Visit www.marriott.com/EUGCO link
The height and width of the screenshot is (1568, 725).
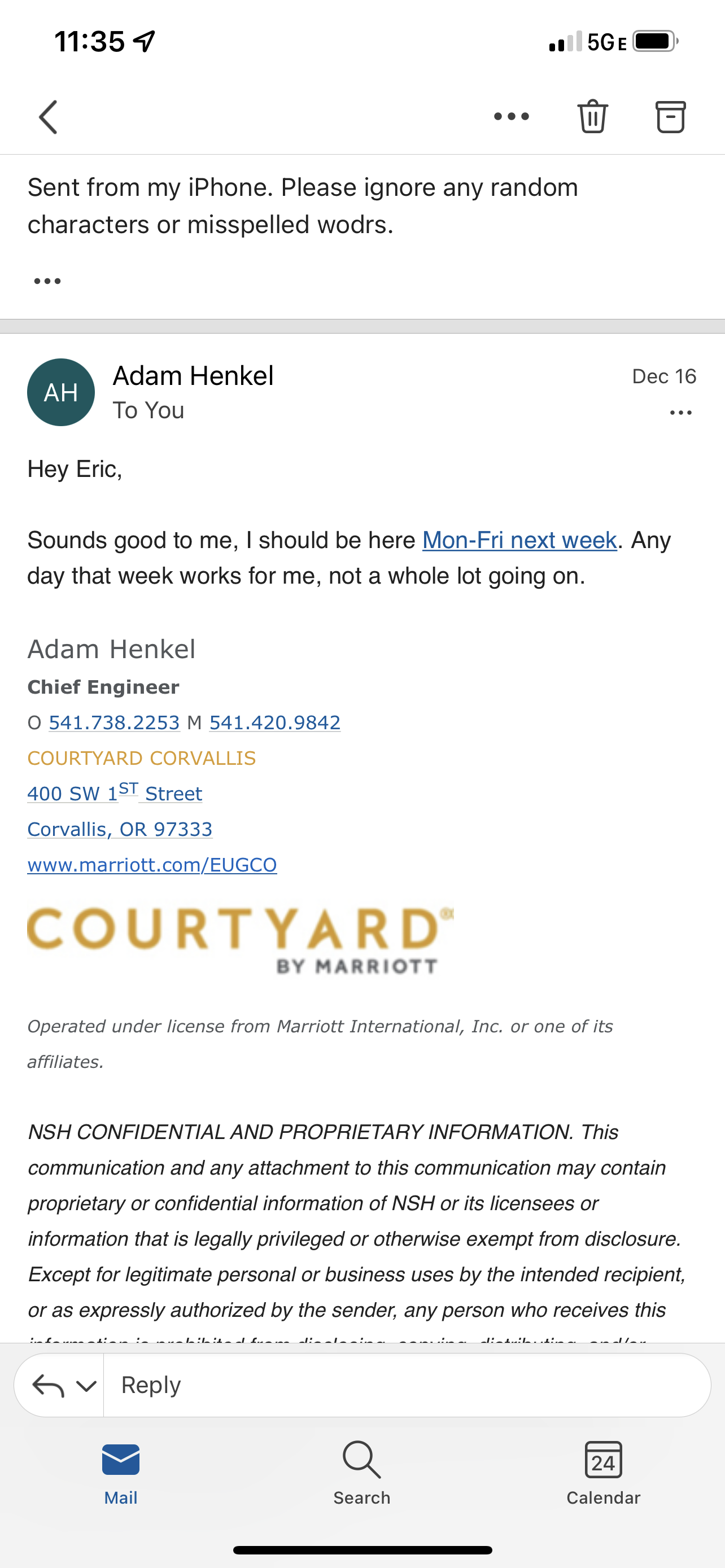[152, 865]
